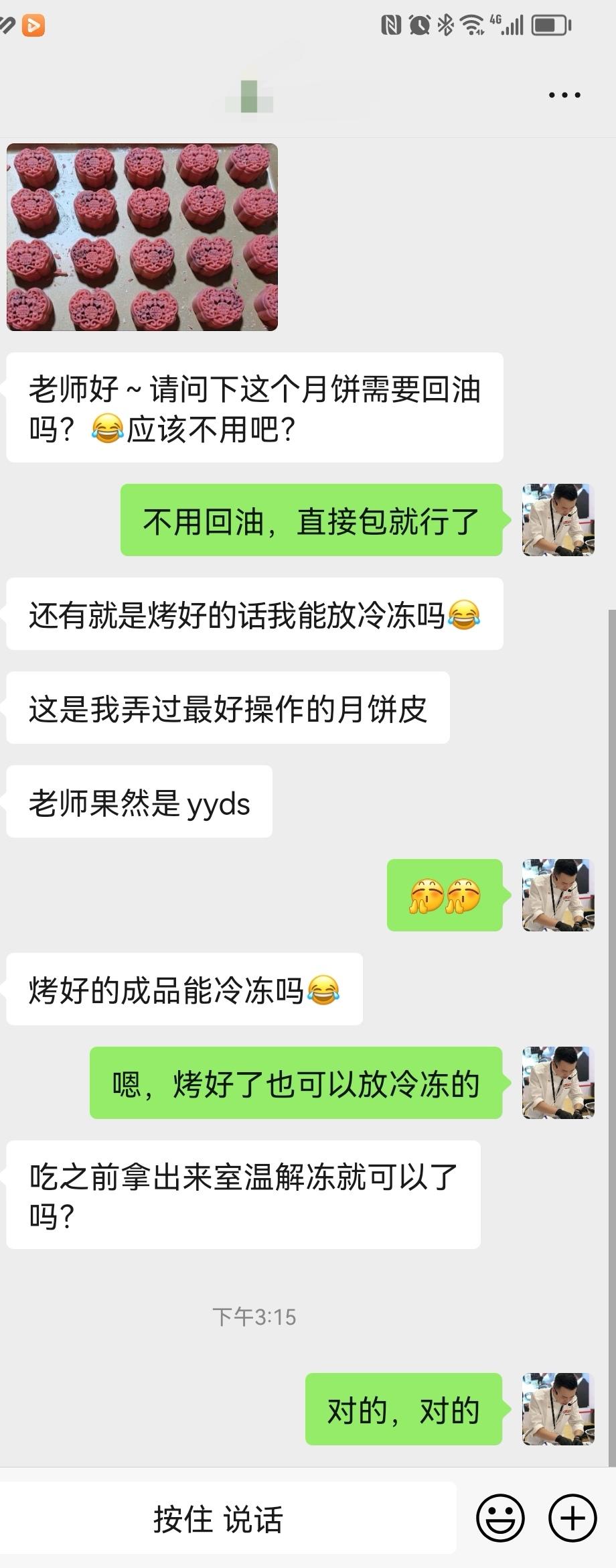Image resolution: width=616 pixels, height=1568 pixels.
Task: Tap the 按住 说话 hold-to-talk button
Action: click(218, 1518)
